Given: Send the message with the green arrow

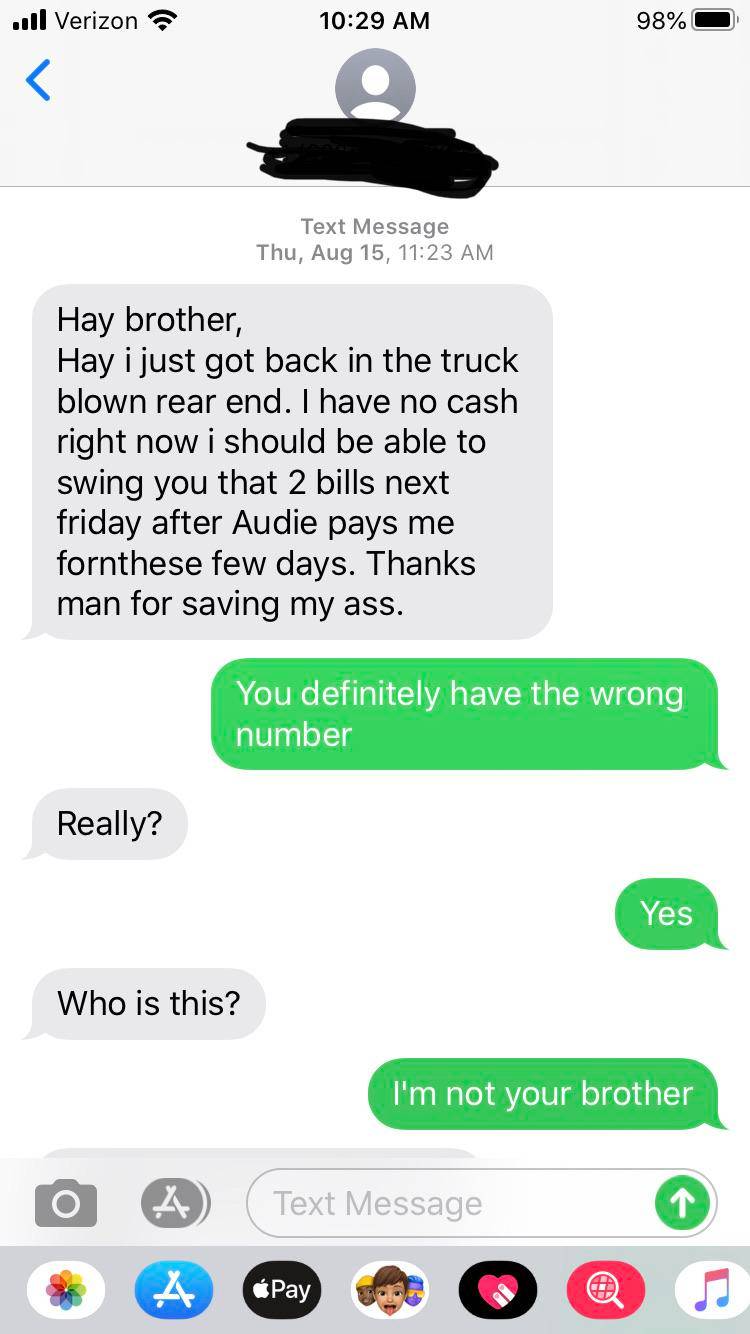Looking at the screenshot, I should (682, 1203).
